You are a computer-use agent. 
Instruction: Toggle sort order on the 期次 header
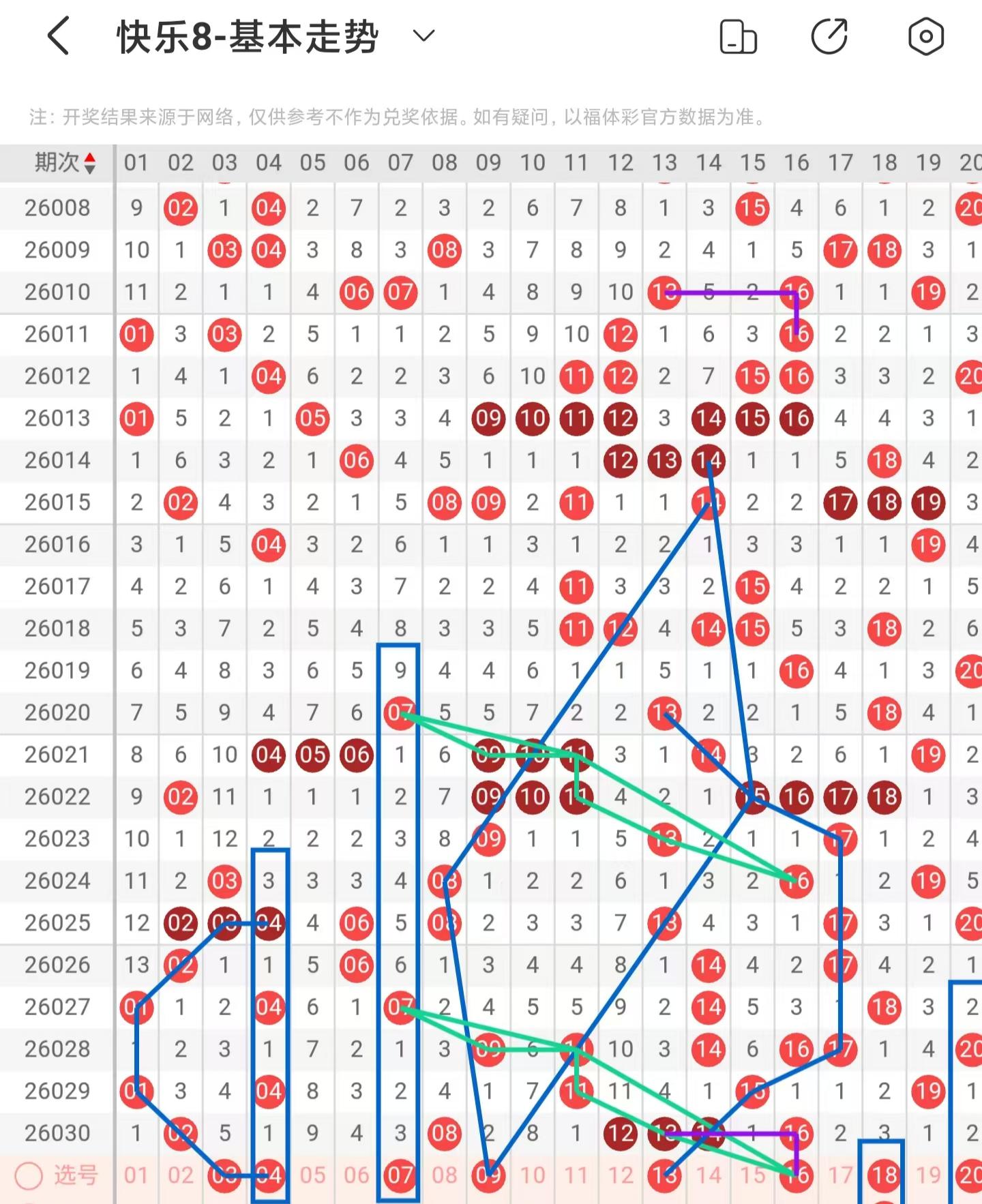point(65,163)
